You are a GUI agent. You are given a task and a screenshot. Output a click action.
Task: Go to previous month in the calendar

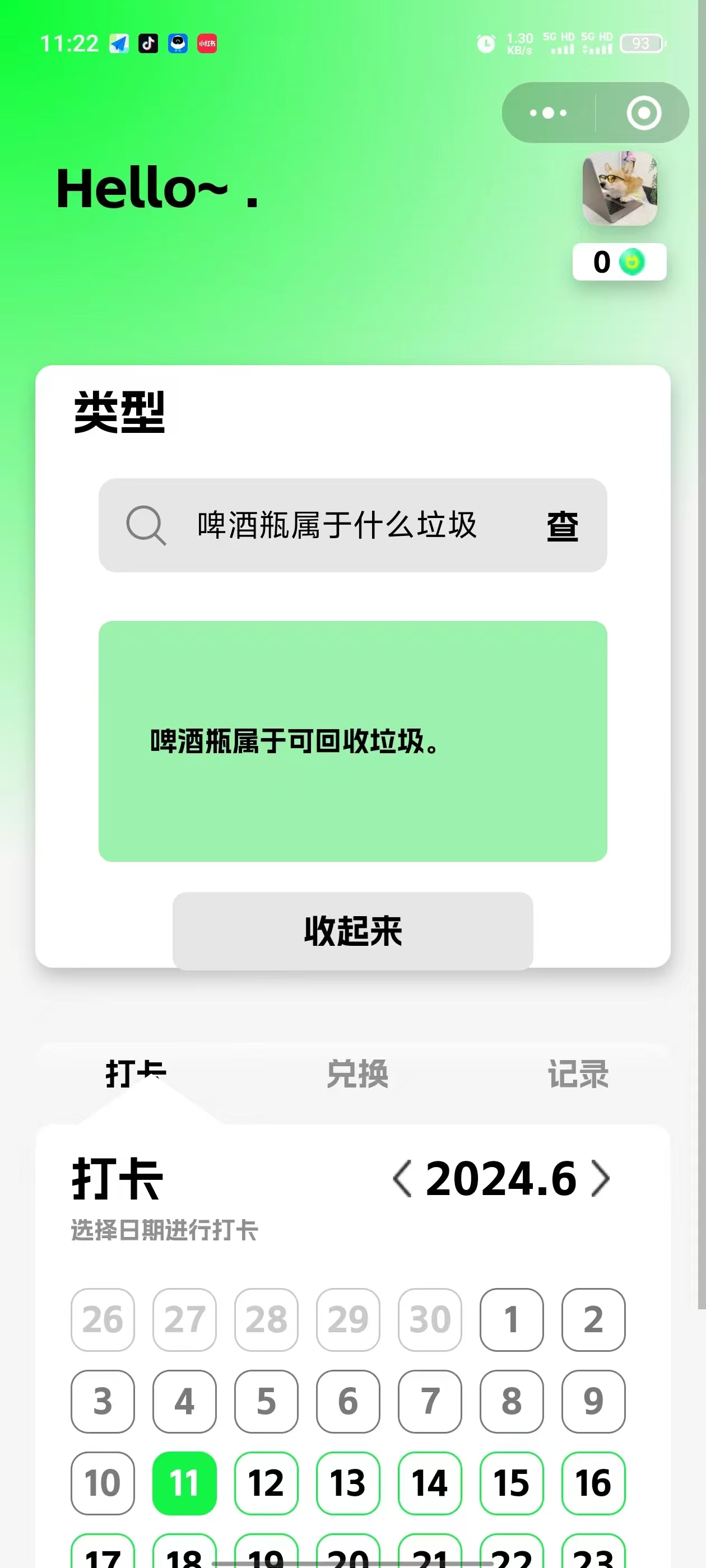pyautogui.click(x=401, y=1179)
